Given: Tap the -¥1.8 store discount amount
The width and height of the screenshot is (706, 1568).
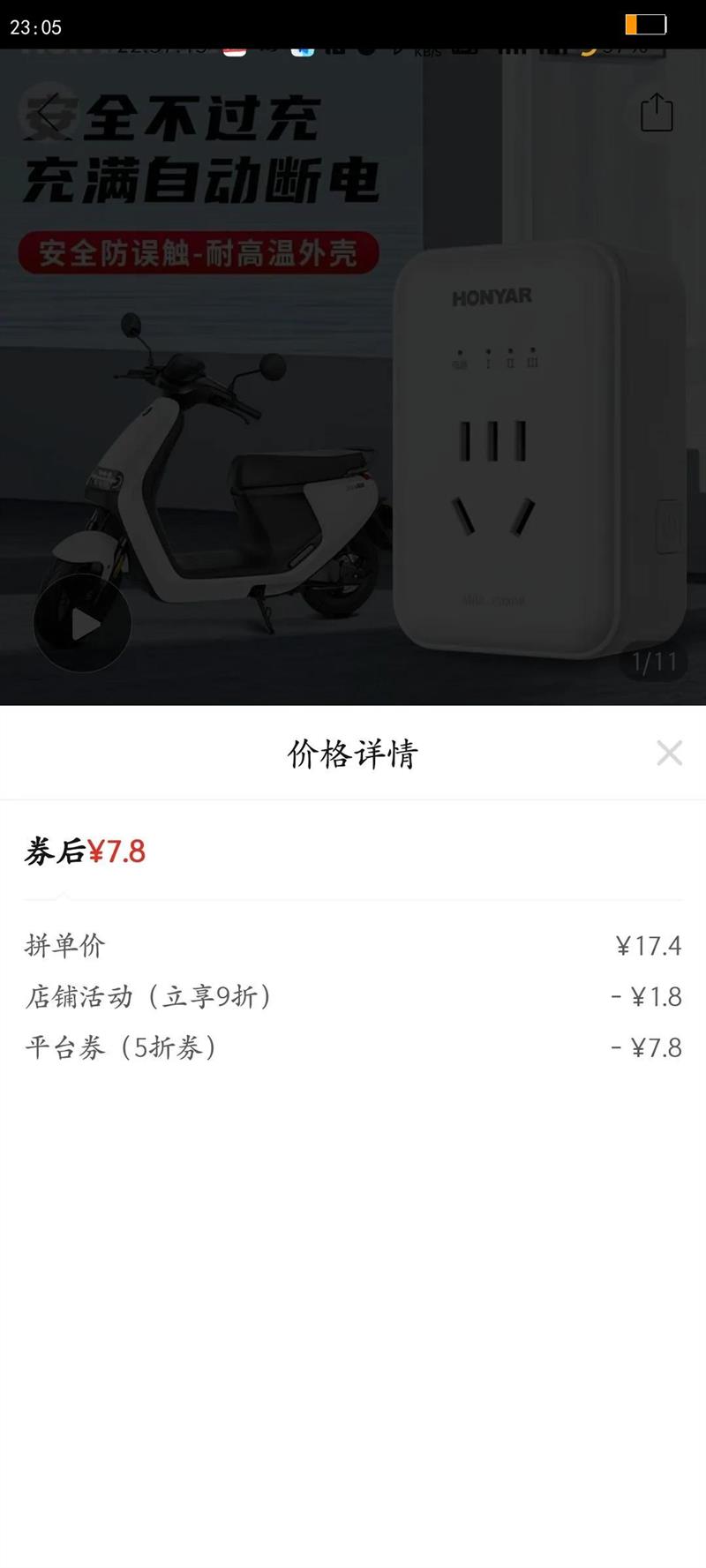Looking at the screenshot, I should click(x=648, y=997).
